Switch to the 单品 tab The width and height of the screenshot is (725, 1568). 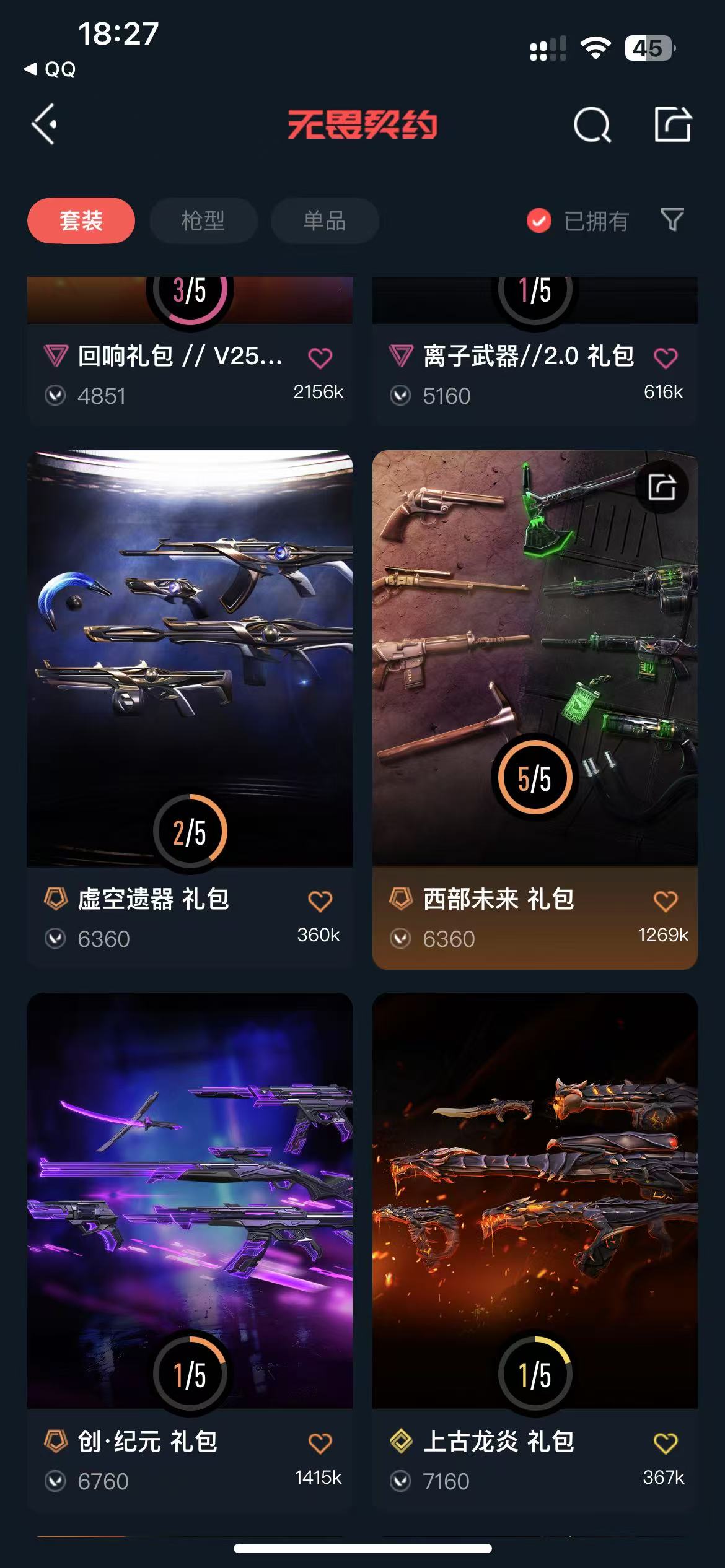tap(325, 220)
